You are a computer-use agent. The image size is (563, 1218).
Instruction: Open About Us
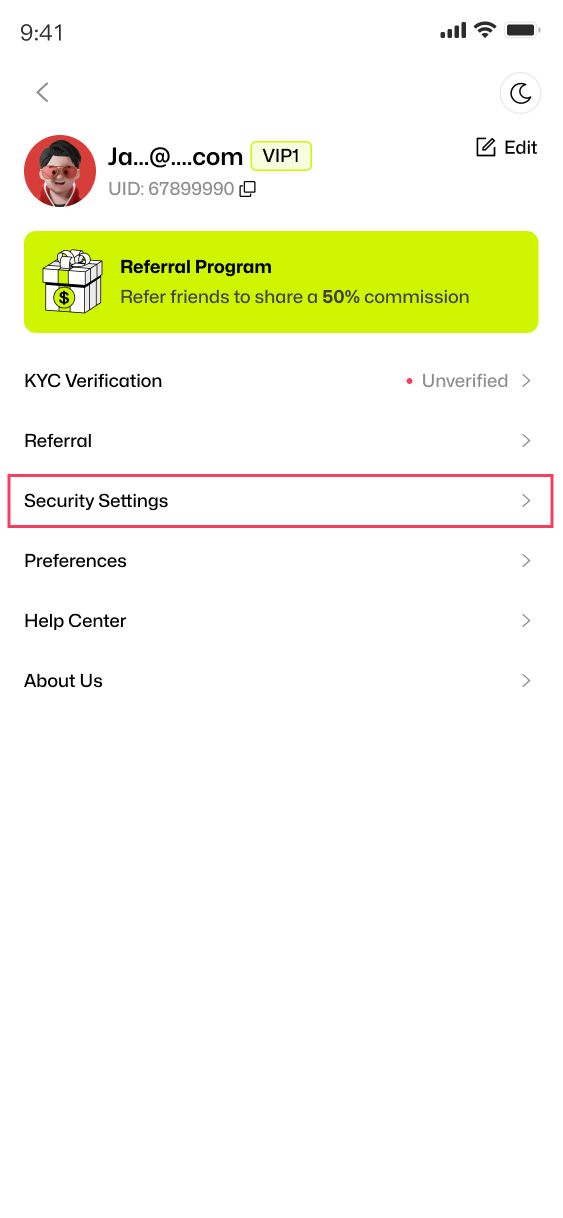(281, 681)
